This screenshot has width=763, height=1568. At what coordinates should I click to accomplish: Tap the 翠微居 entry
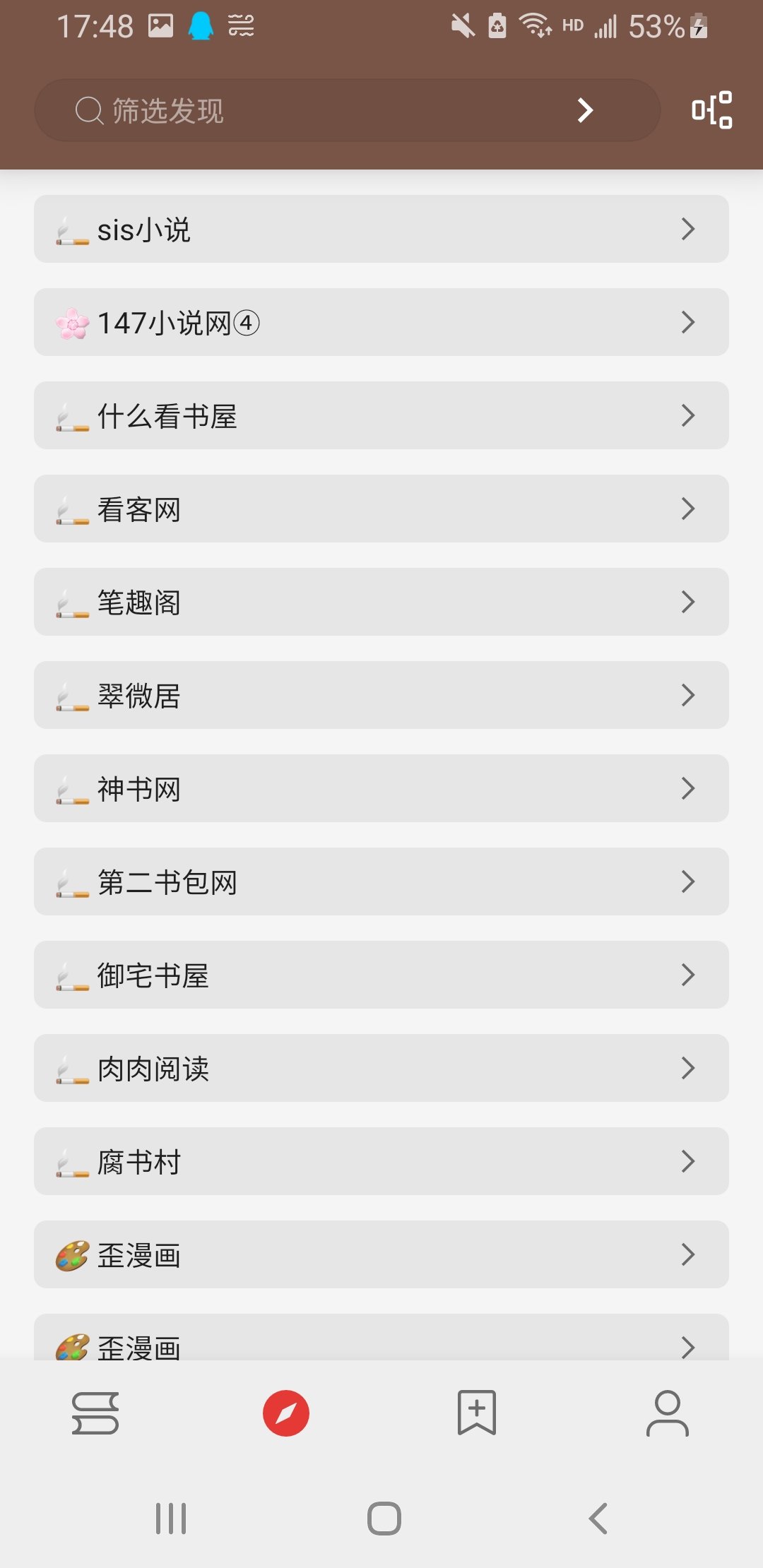point(381,695)
